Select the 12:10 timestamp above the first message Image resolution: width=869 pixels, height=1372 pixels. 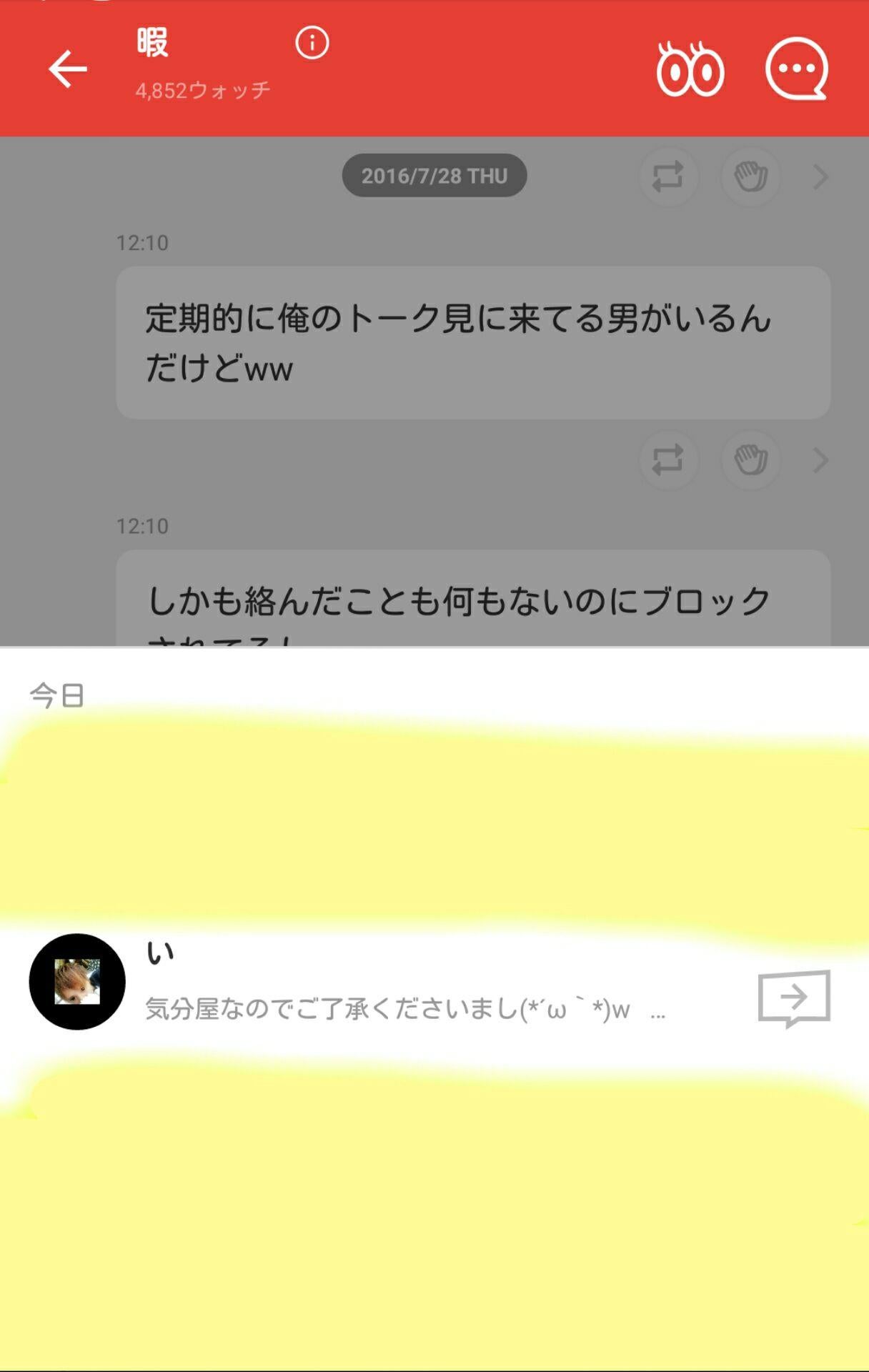pyautogui.click(x=141, y=242)
